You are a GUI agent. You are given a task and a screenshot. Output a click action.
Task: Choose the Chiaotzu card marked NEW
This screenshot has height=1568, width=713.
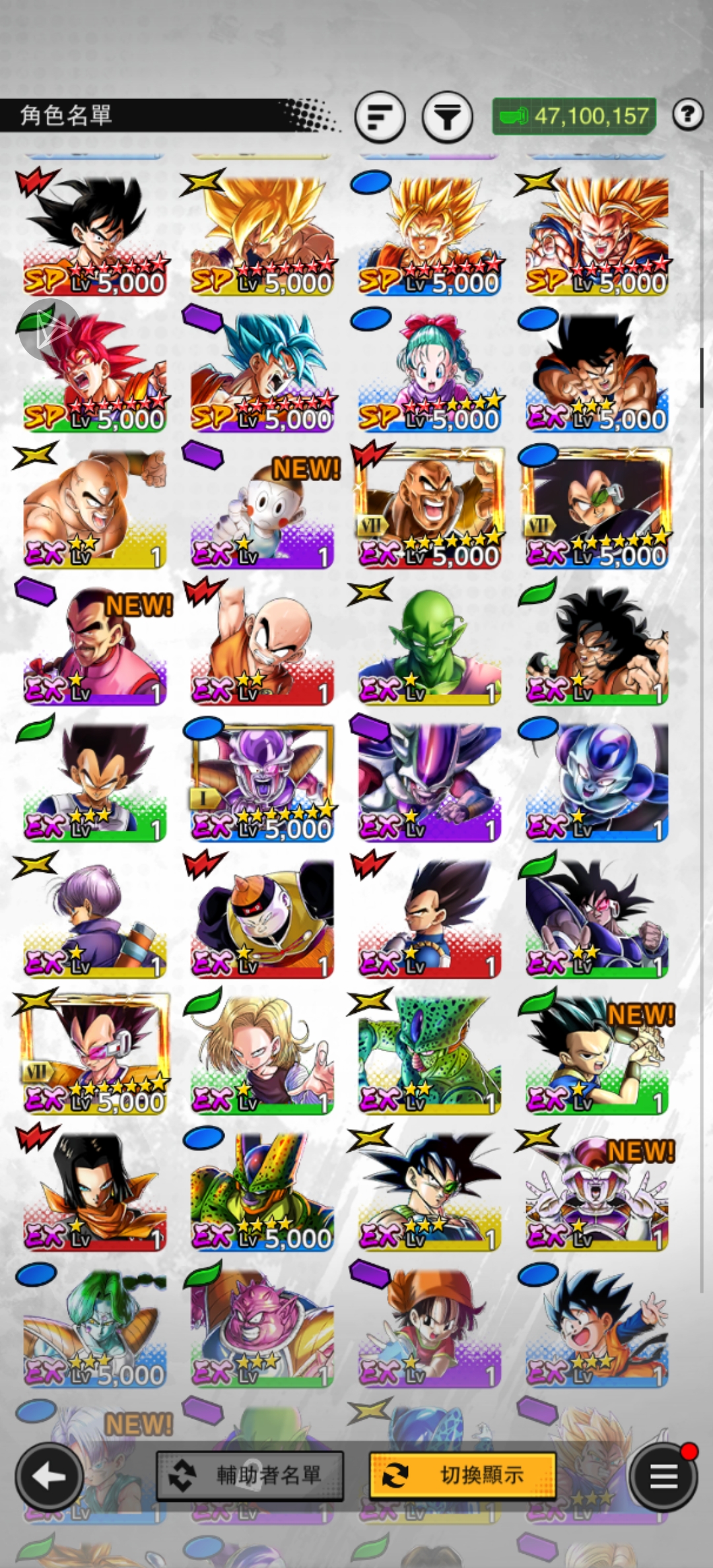click(262, 507)
